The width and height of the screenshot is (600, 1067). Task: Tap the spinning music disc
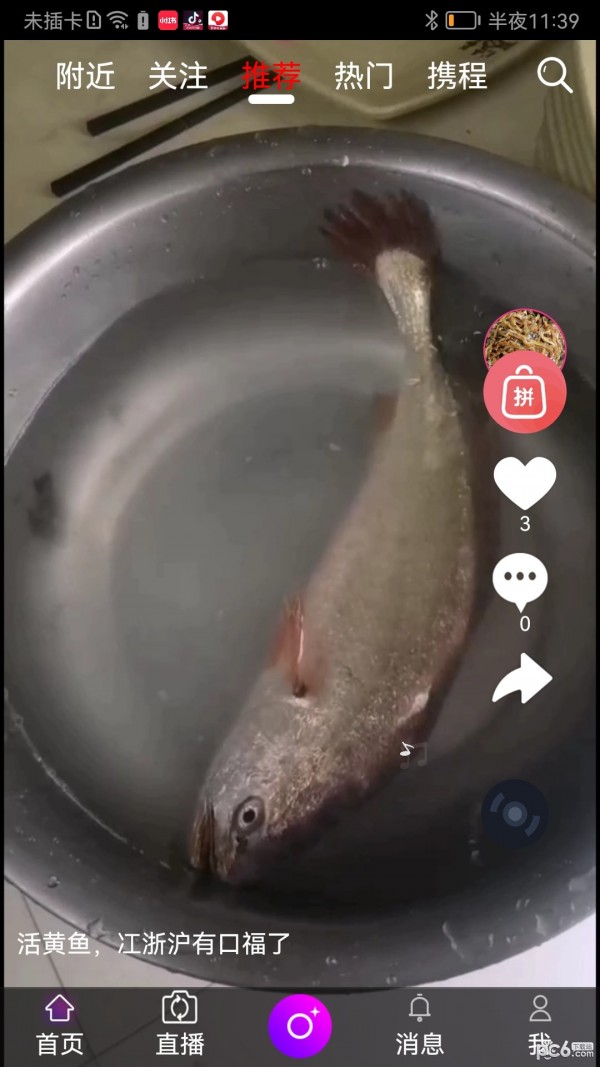click(514, 813)
